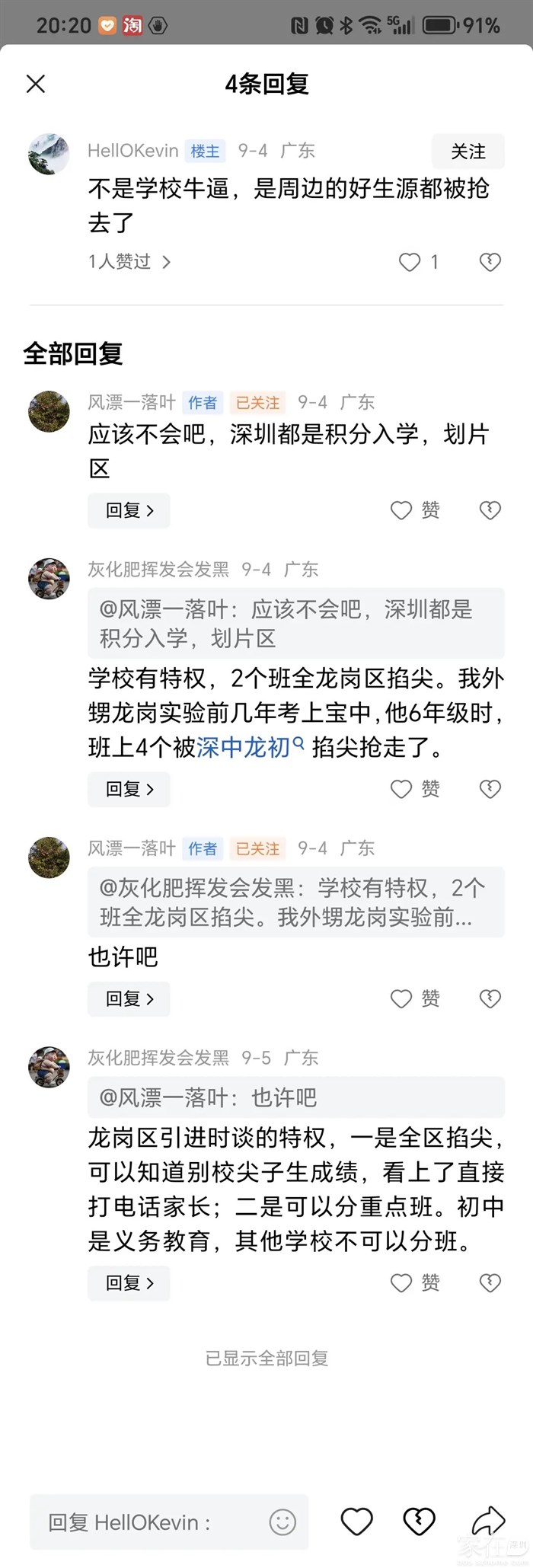This screenshot has width=533, height=1568.
Task: Like HellOKevin's comment
Action: [410, 263]
